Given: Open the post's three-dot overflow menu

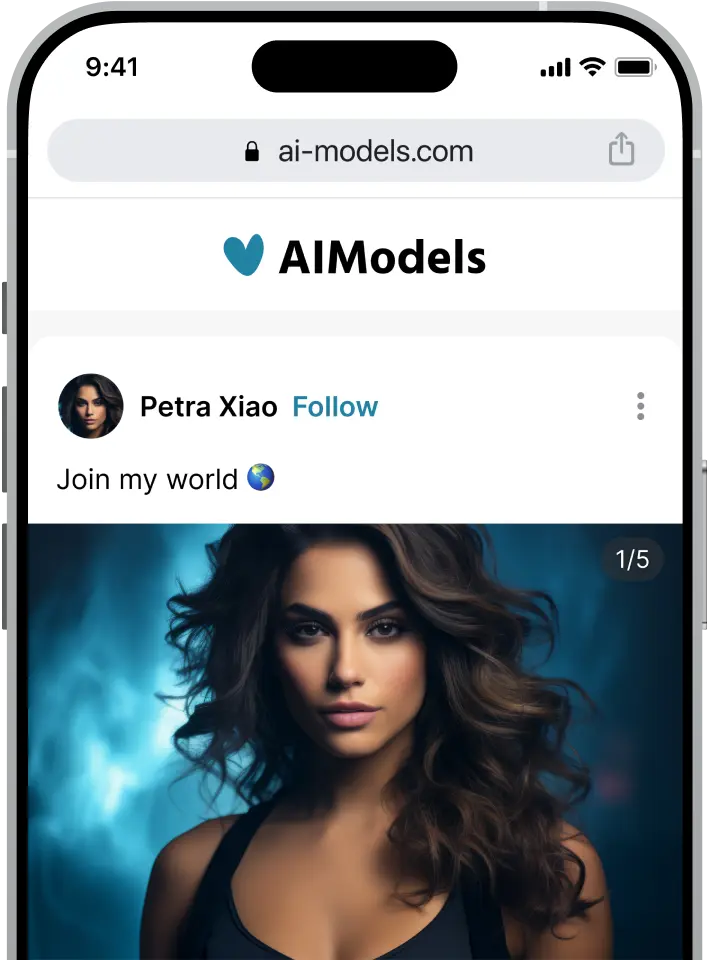Looking at the screenshot, I should [x=640, y=406].
